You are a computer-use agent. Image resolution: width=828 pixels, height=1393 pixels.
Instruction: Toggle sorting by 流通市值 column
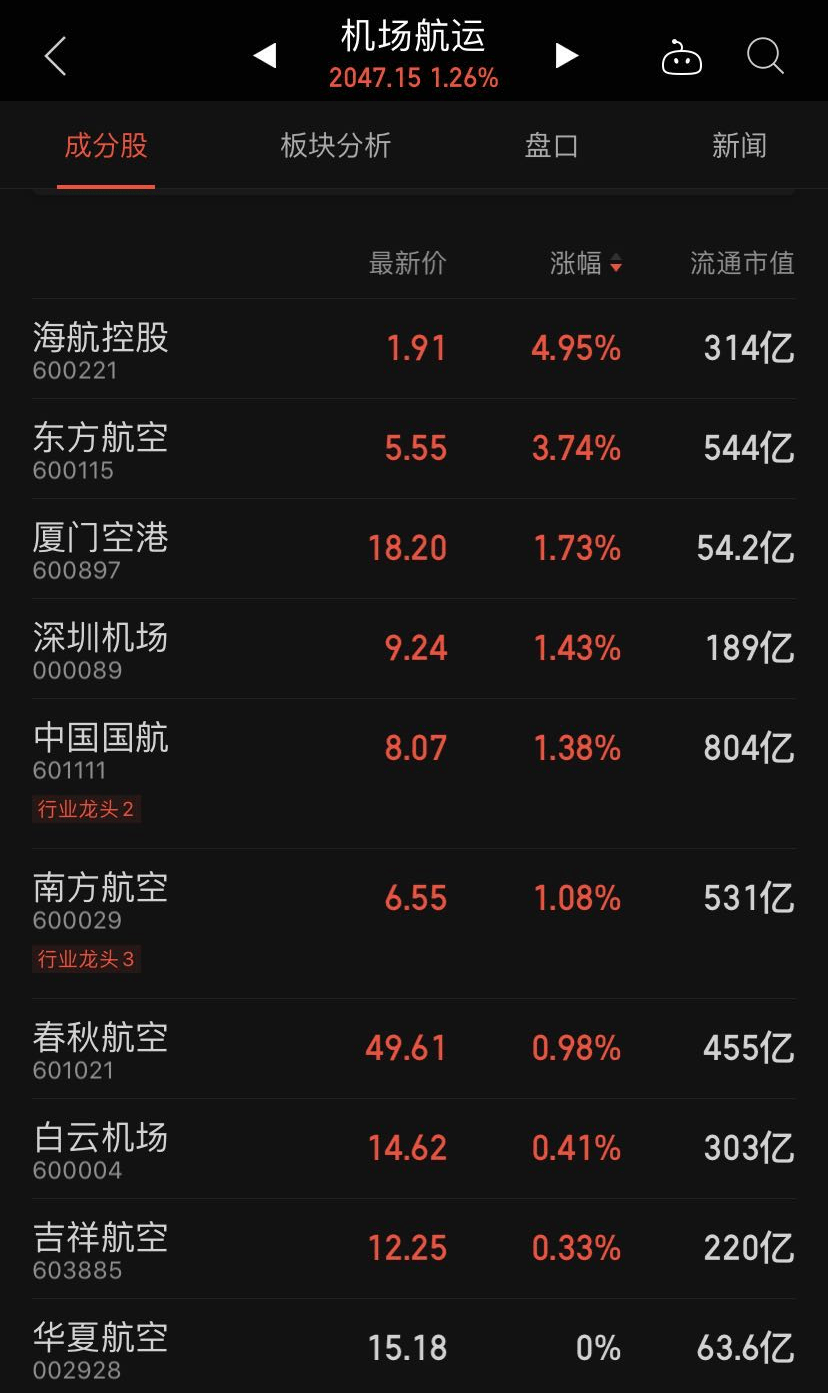point(742,264)
